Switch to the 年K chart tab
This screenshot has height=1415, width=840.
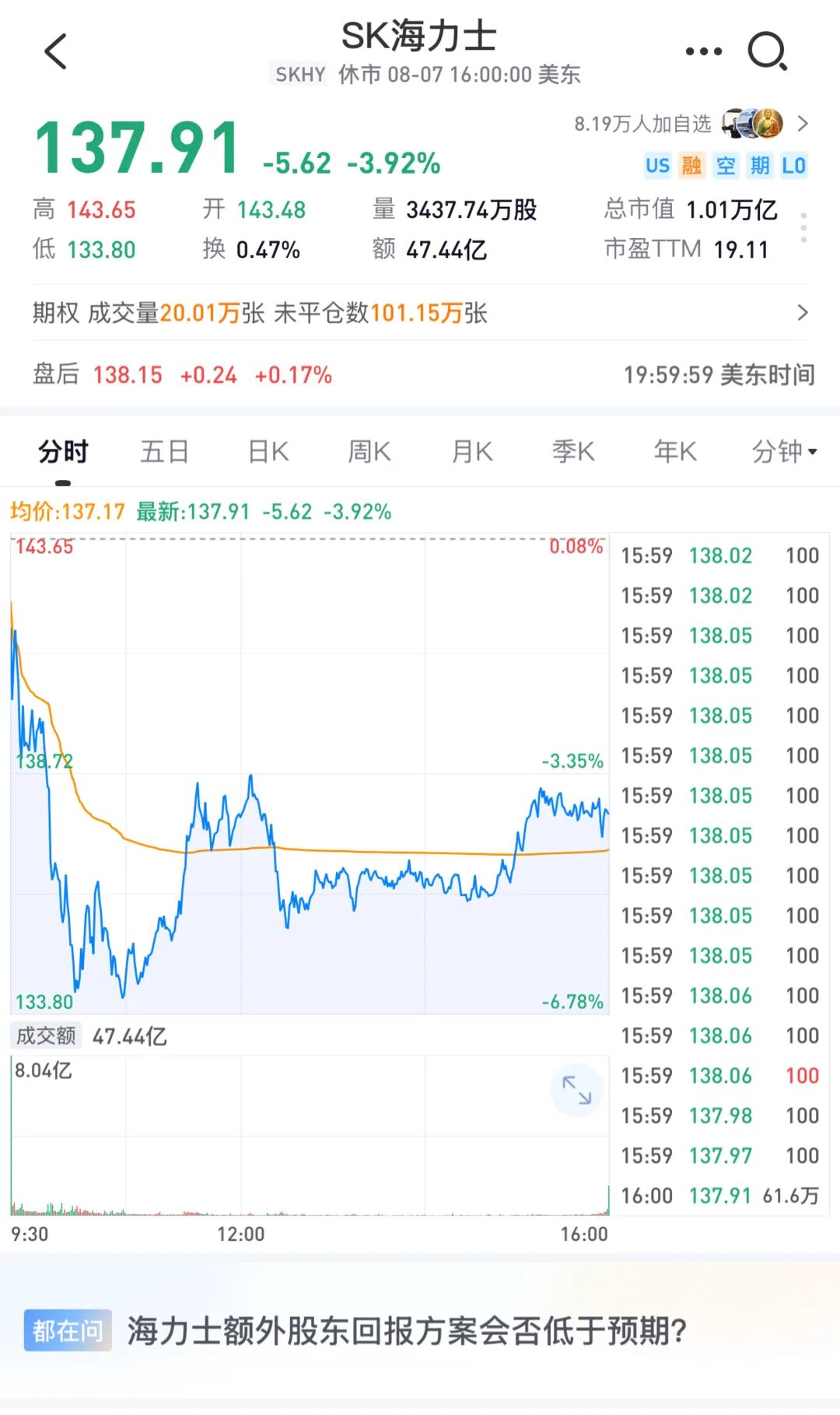pyautogui.click(x=675, y=451)
